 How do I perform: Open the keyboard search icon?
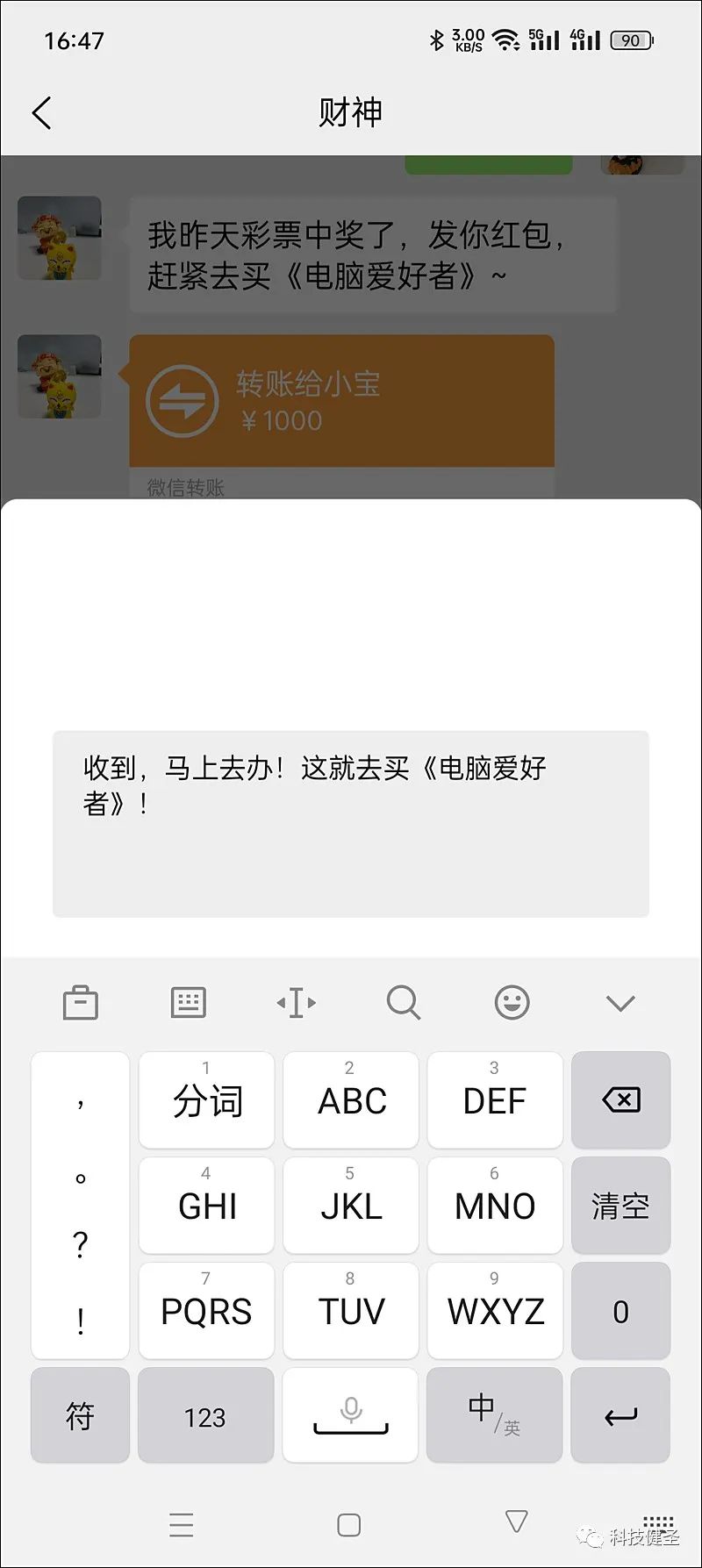[404, 1002]
